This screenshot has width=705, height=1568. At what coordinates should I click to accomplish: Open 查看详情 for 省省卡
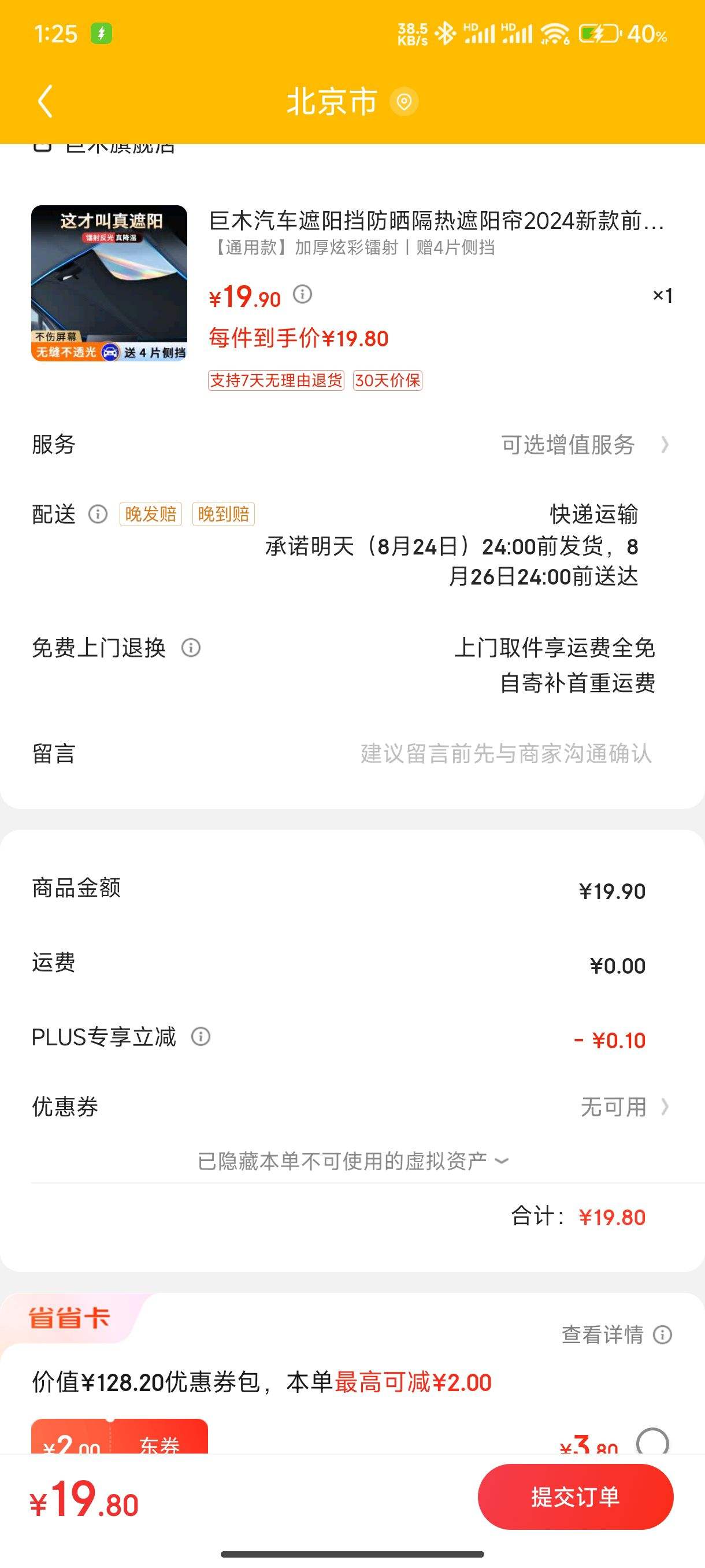point(616,1335)
